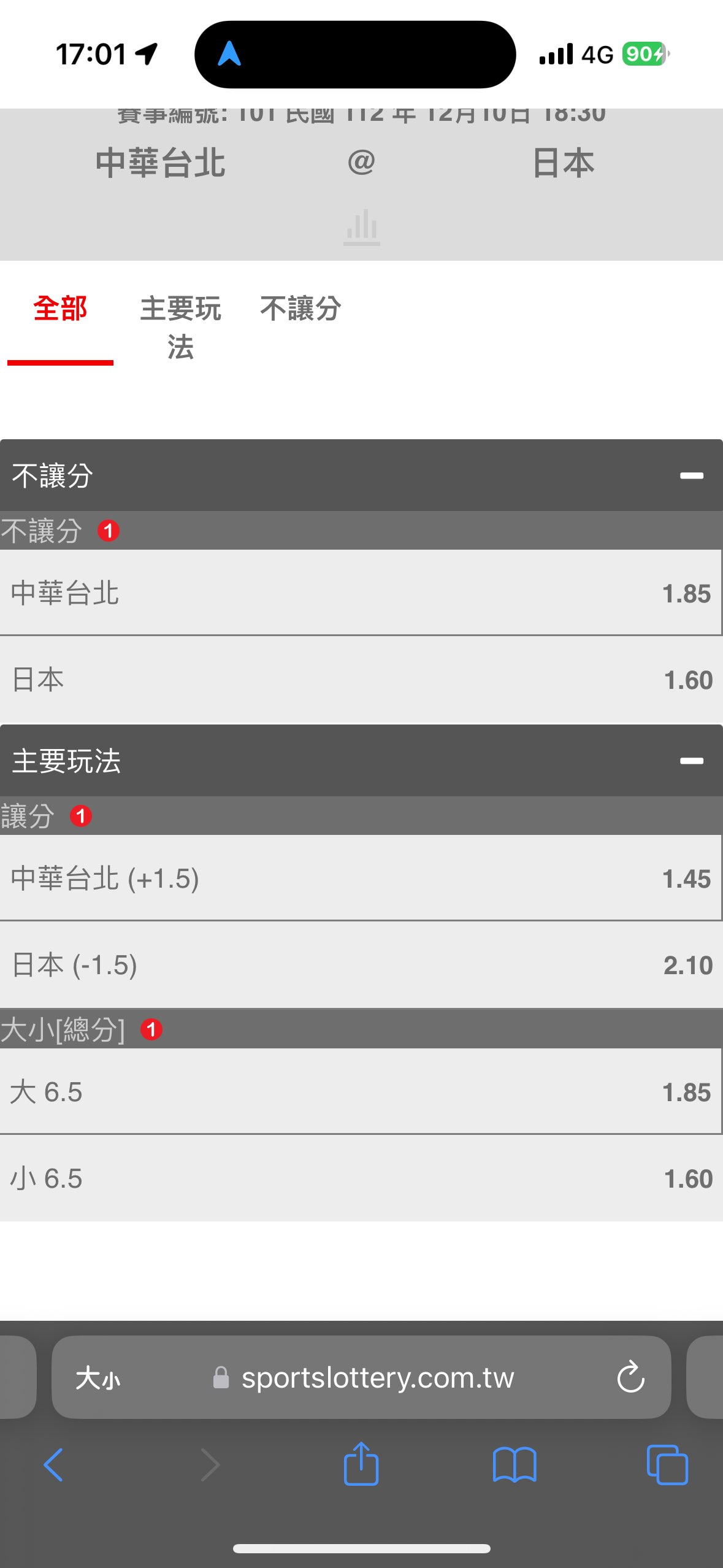Viewport: 723px width, 1568px height.
Task: Pick 日本 moneyline at 1.60
Action: click(x=361, y=680)
